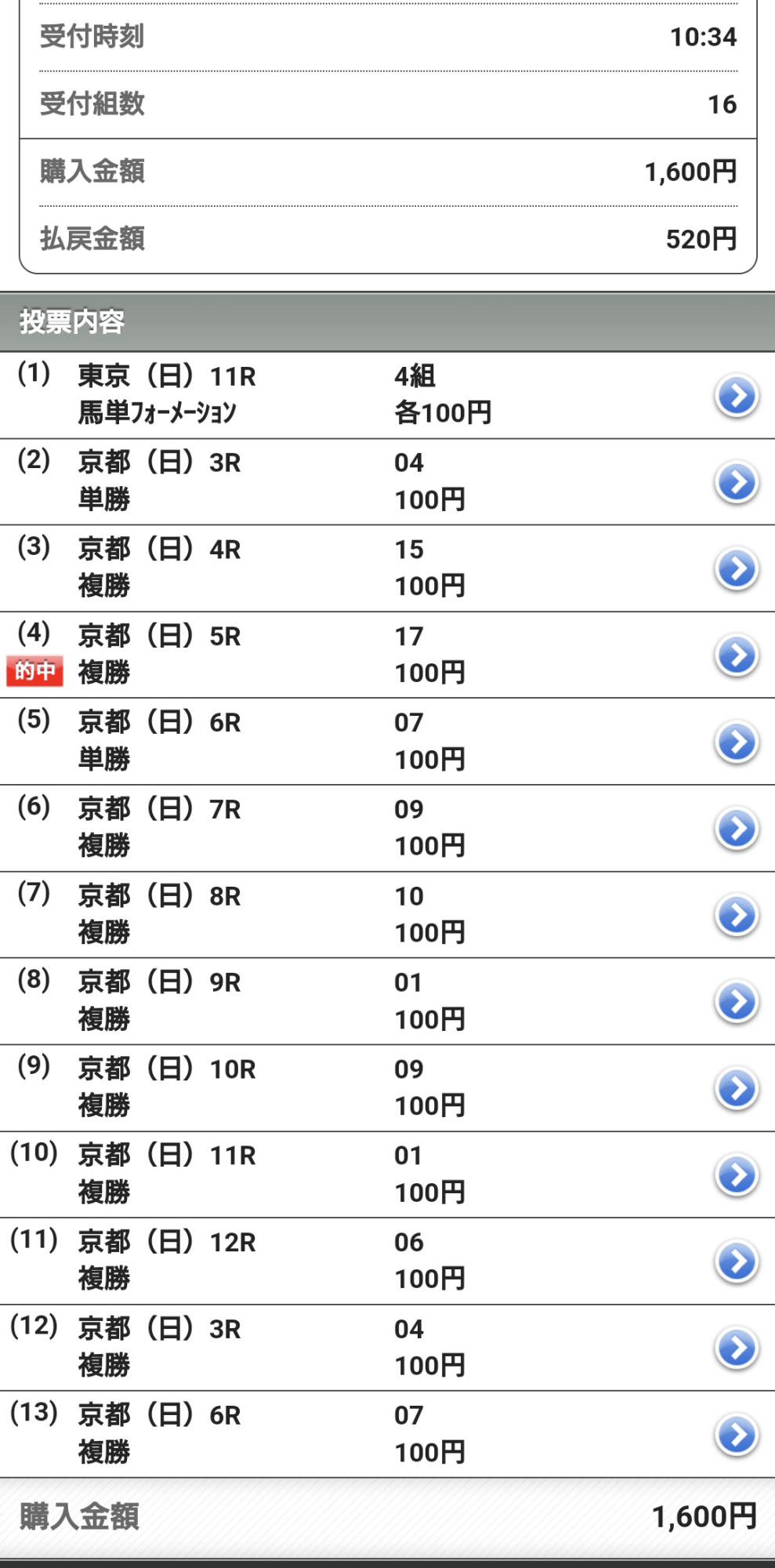Show details for 京都 9R 複勝 bet
This screenshot has width=775, height=1568.
[387, 1002]
